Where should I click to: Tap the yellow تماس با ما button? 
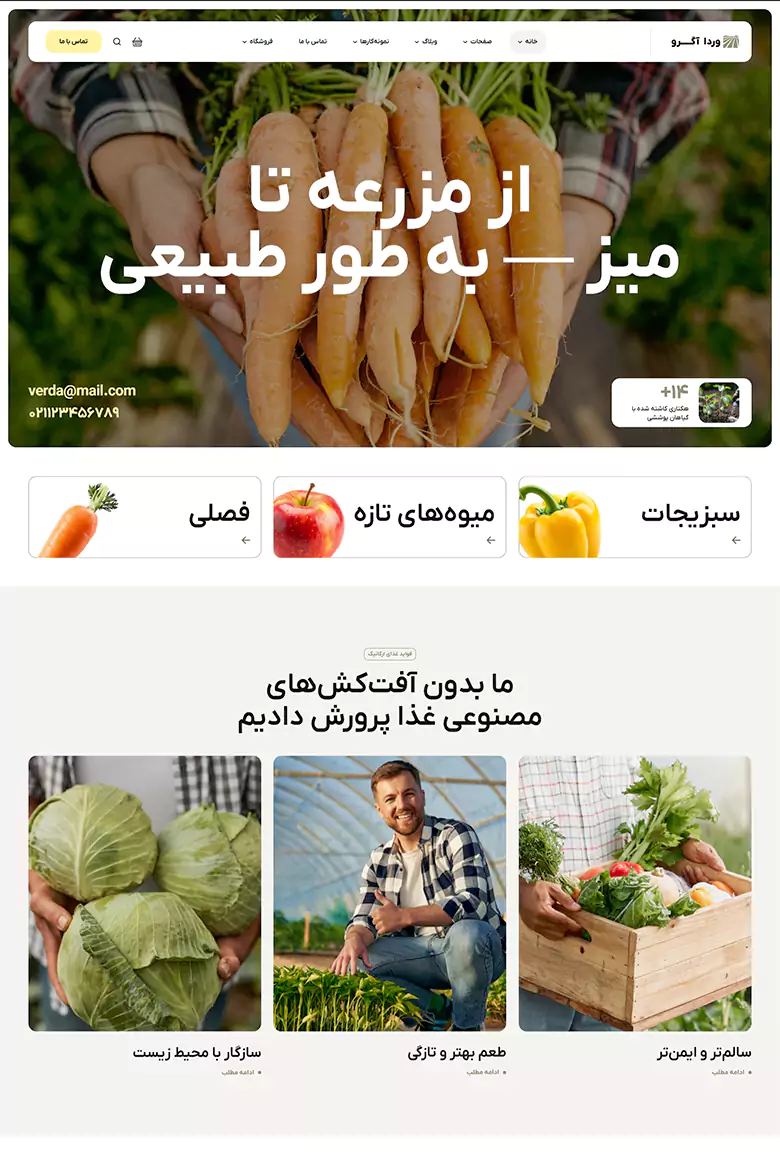[73, 41]
